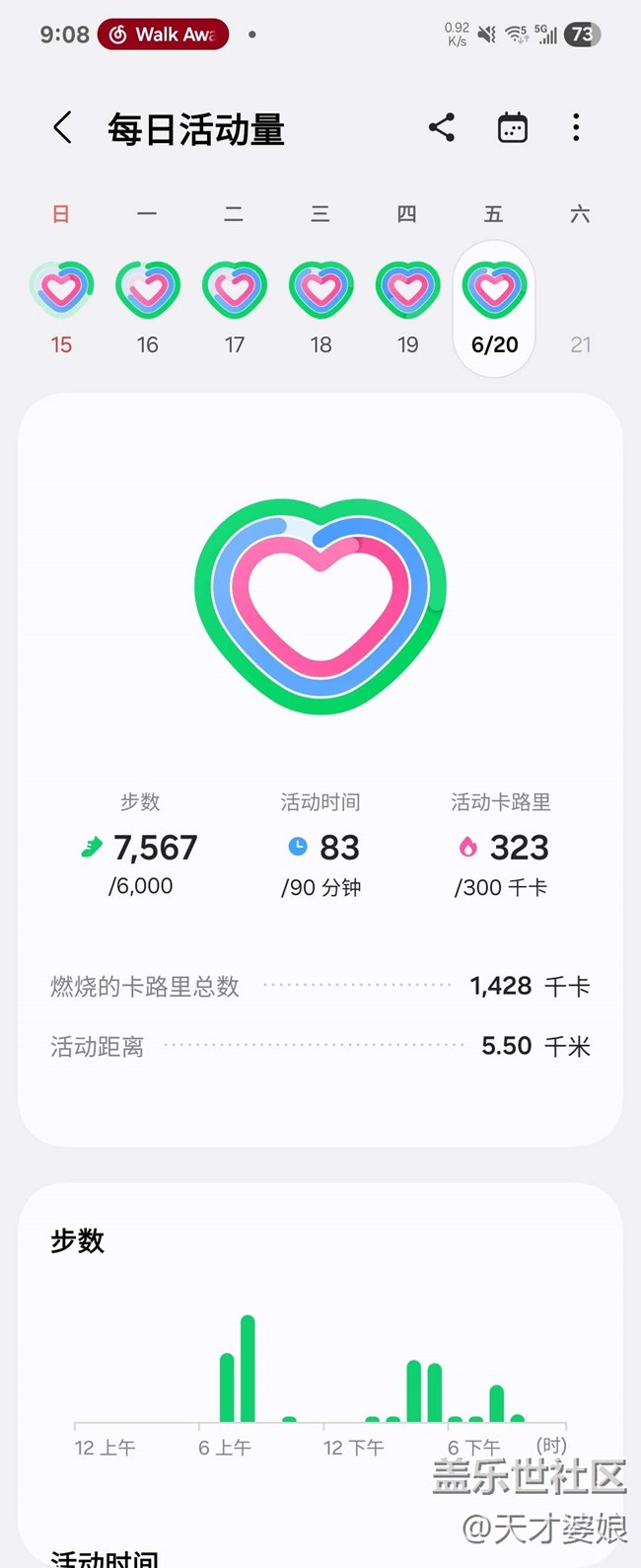Open the Walk Away music pill
This screenshot has width=641, height=1568.
point(163,35)
